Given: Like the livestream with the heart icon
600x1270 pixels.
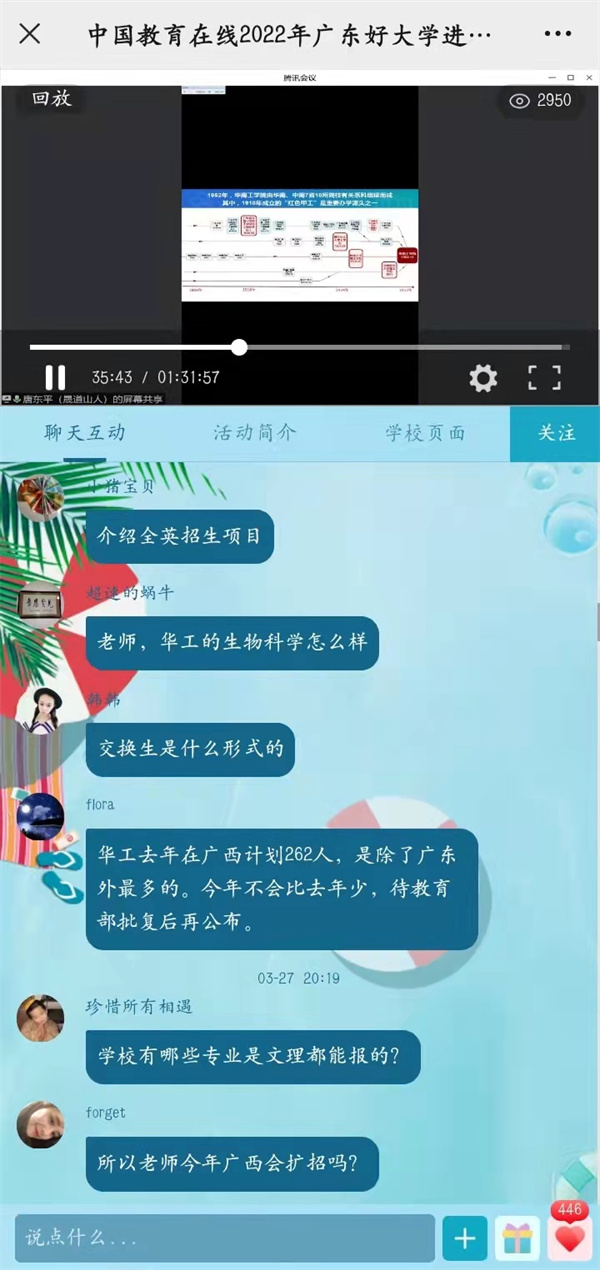Looking at the screenshot, I should pos(570,1238).
